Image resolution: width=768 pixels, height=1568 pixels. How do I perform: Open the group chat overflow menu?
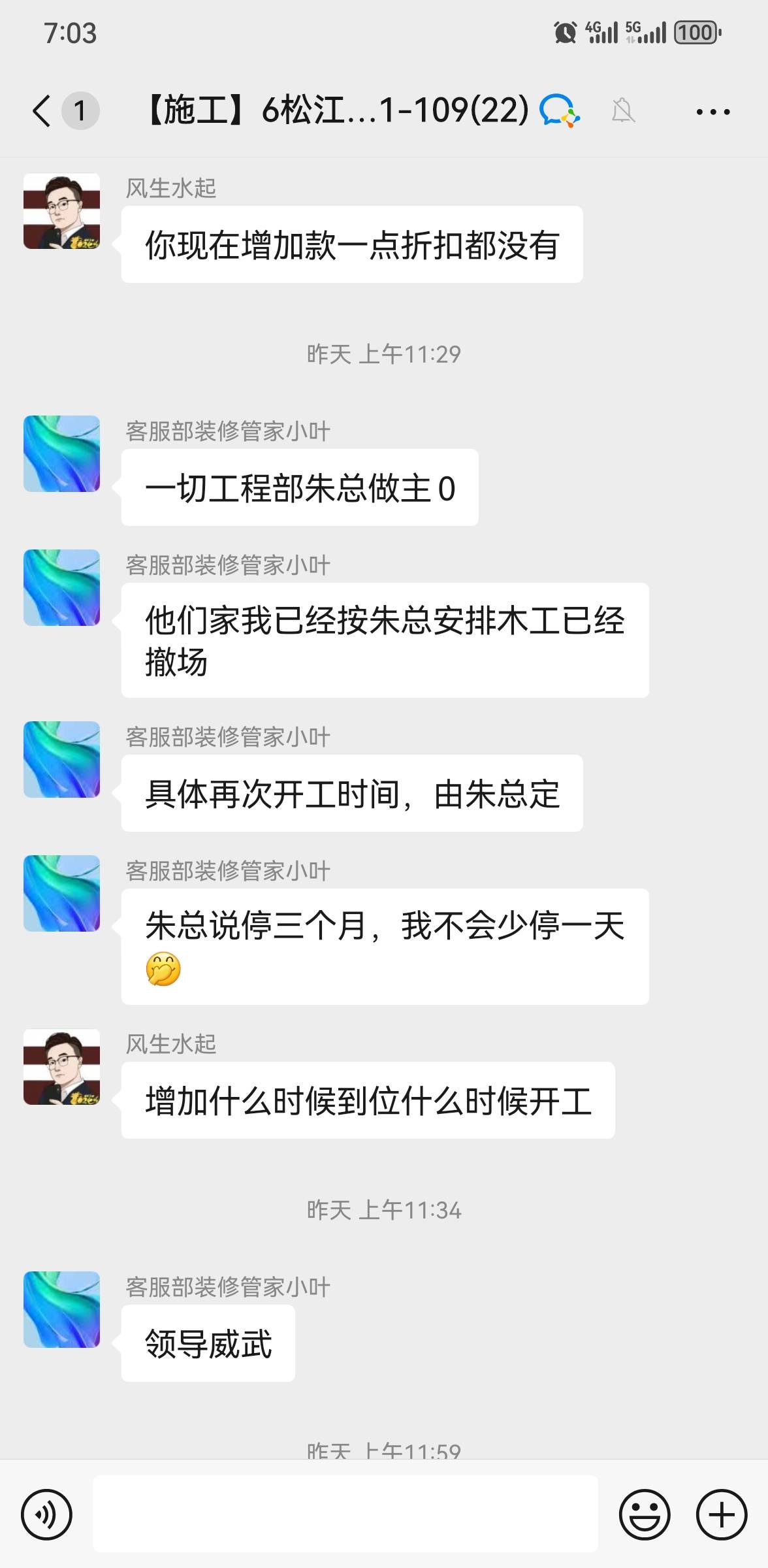(712, 112)
